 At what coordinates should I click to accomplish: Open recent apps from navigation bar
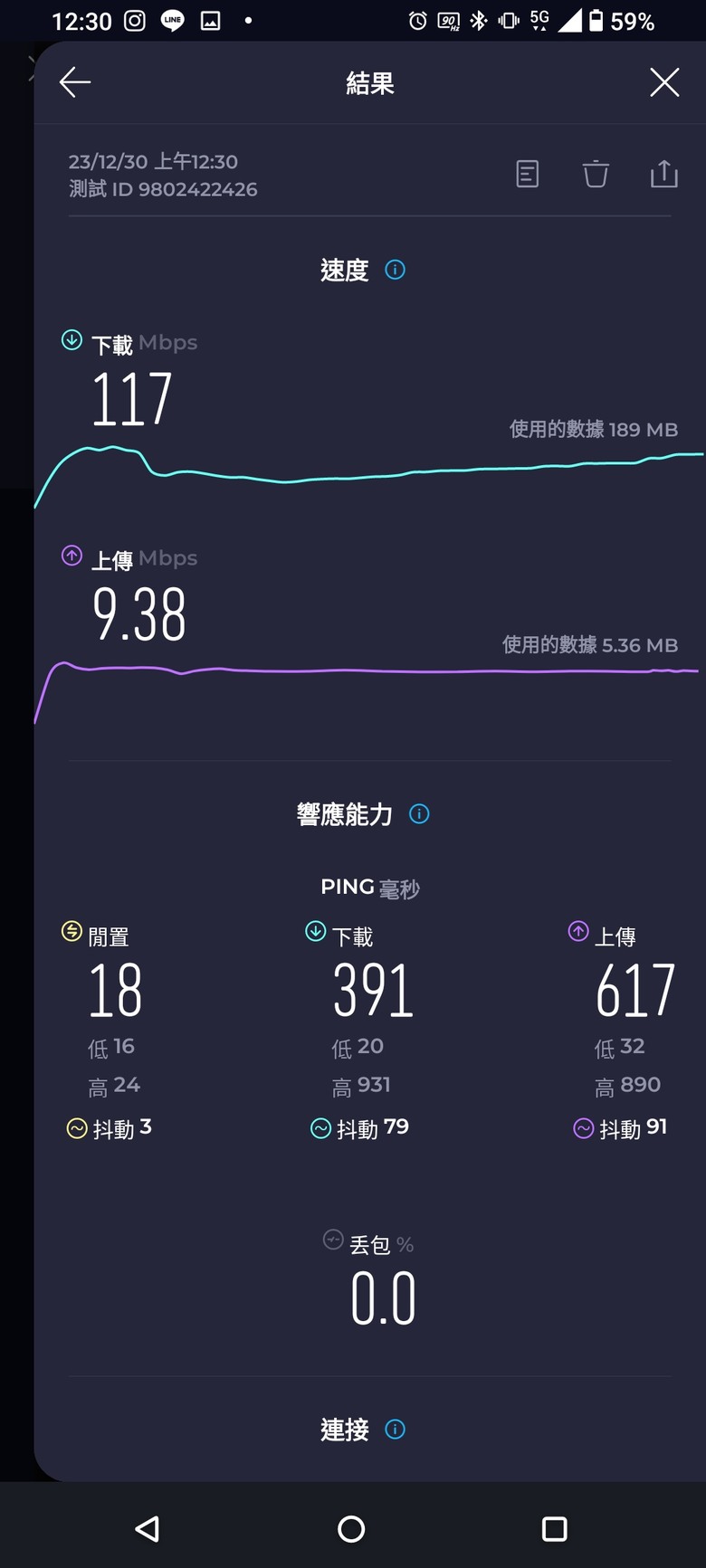(x=554, y=1529)
